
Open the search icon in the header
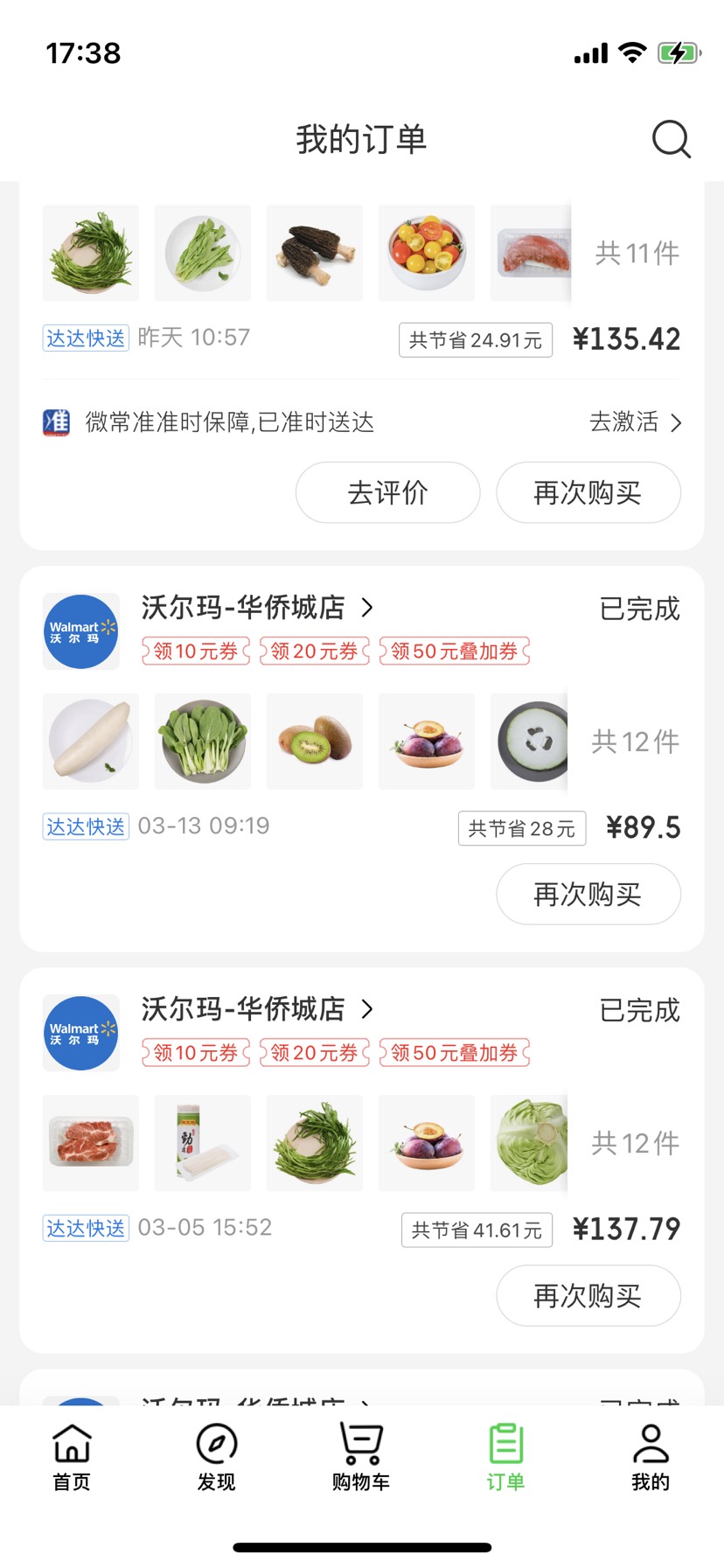click(x=672, y=139)
